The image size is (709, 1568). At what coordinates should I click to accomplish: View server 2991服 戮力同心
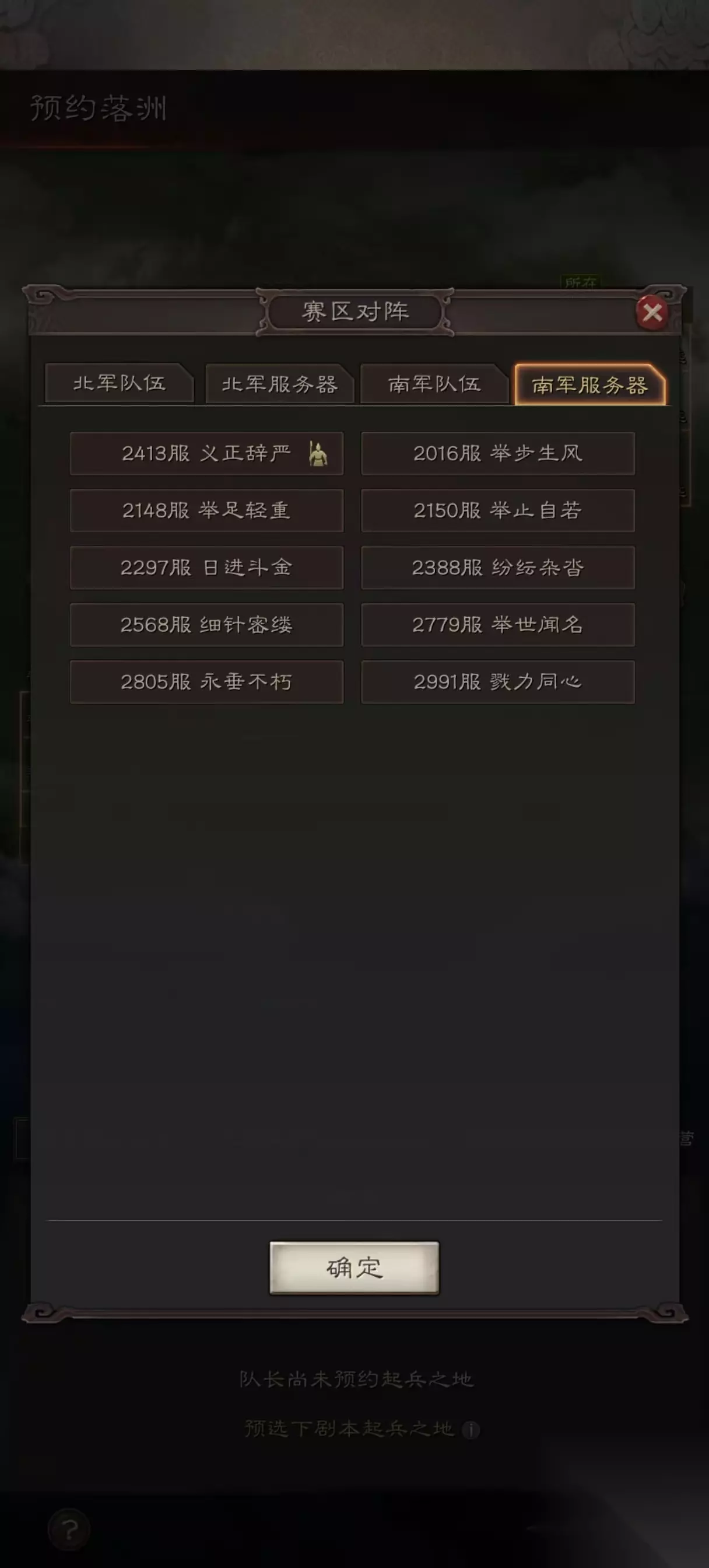coord(498,682)
